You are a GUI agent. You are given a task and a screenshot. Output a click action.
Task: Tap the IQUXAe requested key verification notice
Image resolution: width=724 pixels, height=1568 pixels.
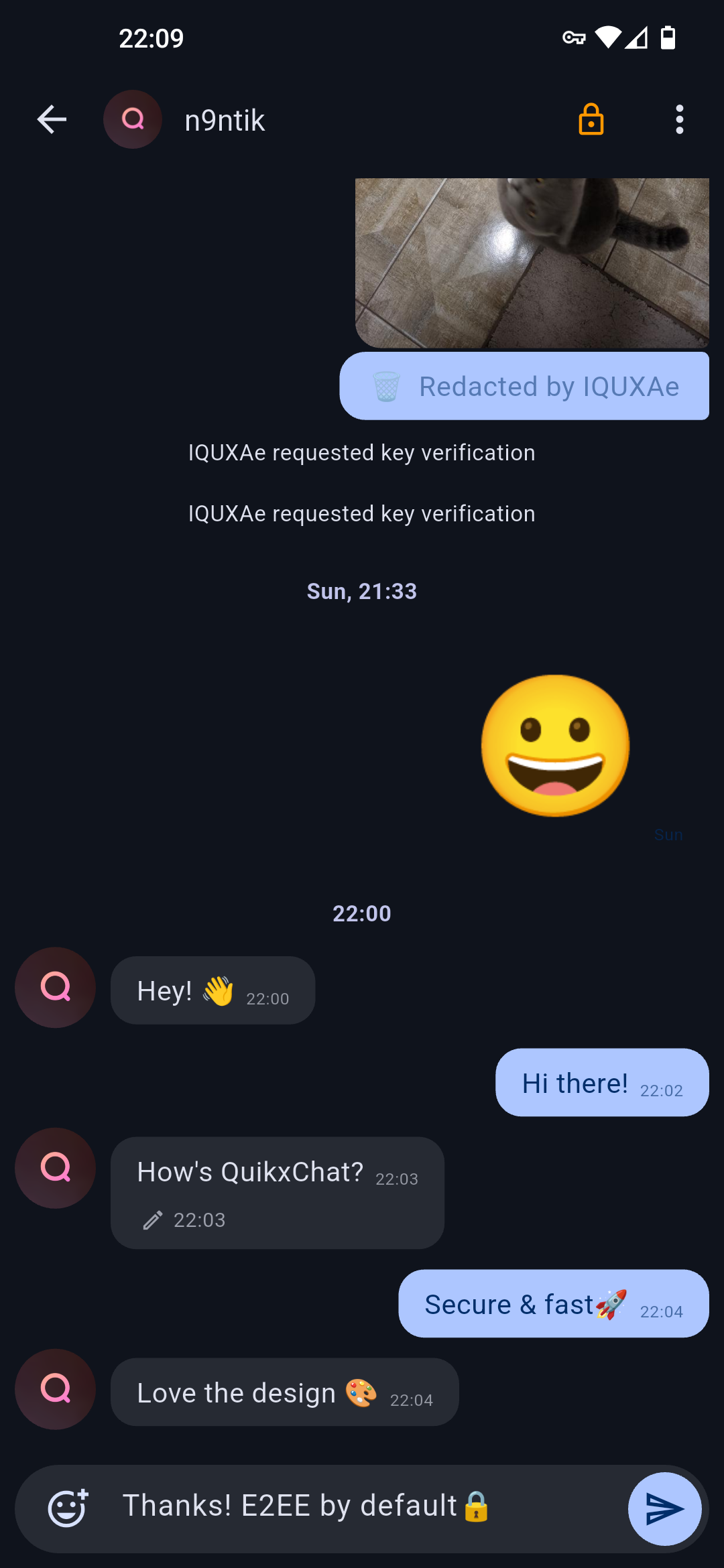(x=361, y=452)
